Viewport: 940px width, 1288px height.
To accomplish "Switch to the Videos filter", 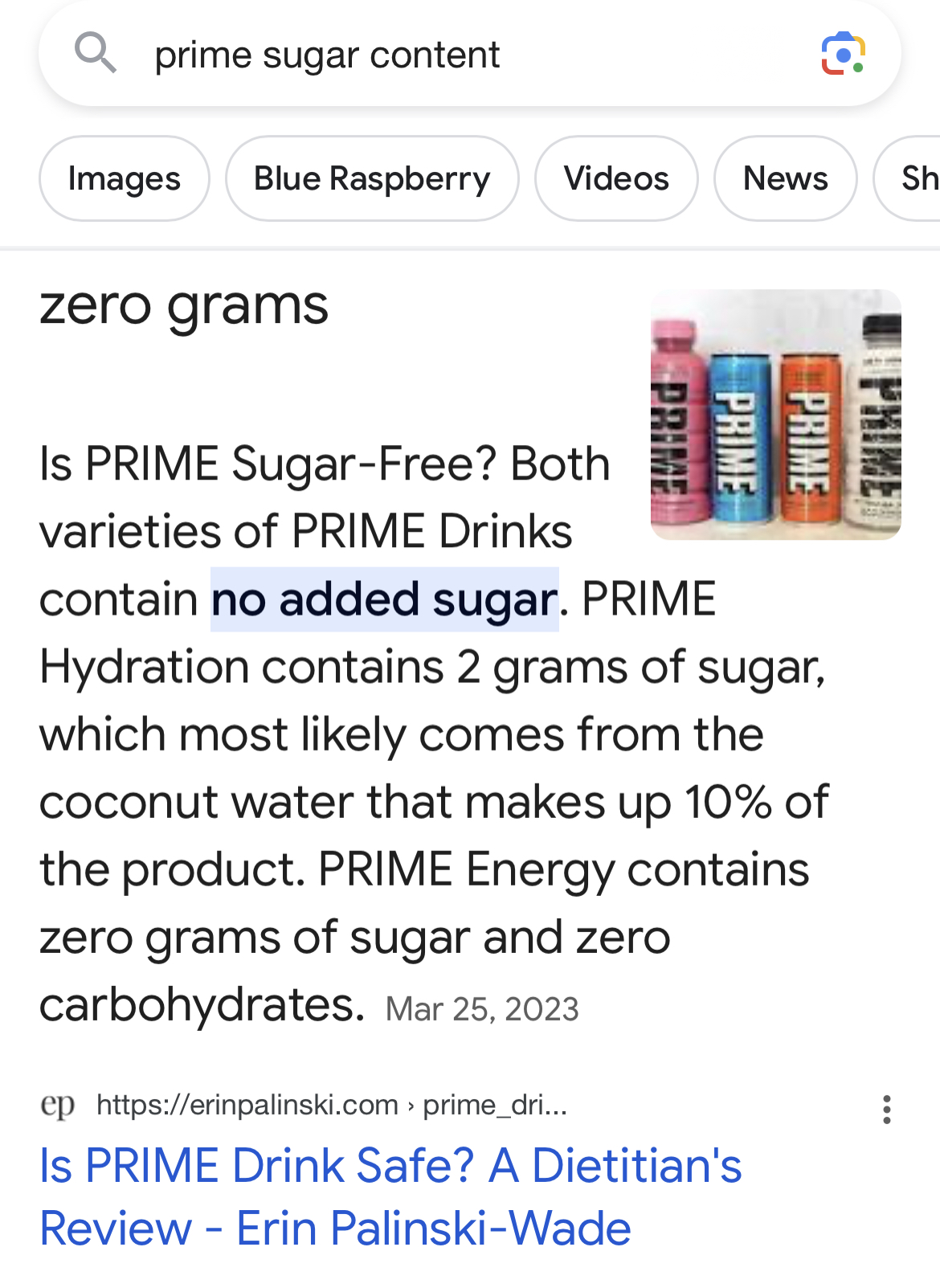I will pos(616,178).
